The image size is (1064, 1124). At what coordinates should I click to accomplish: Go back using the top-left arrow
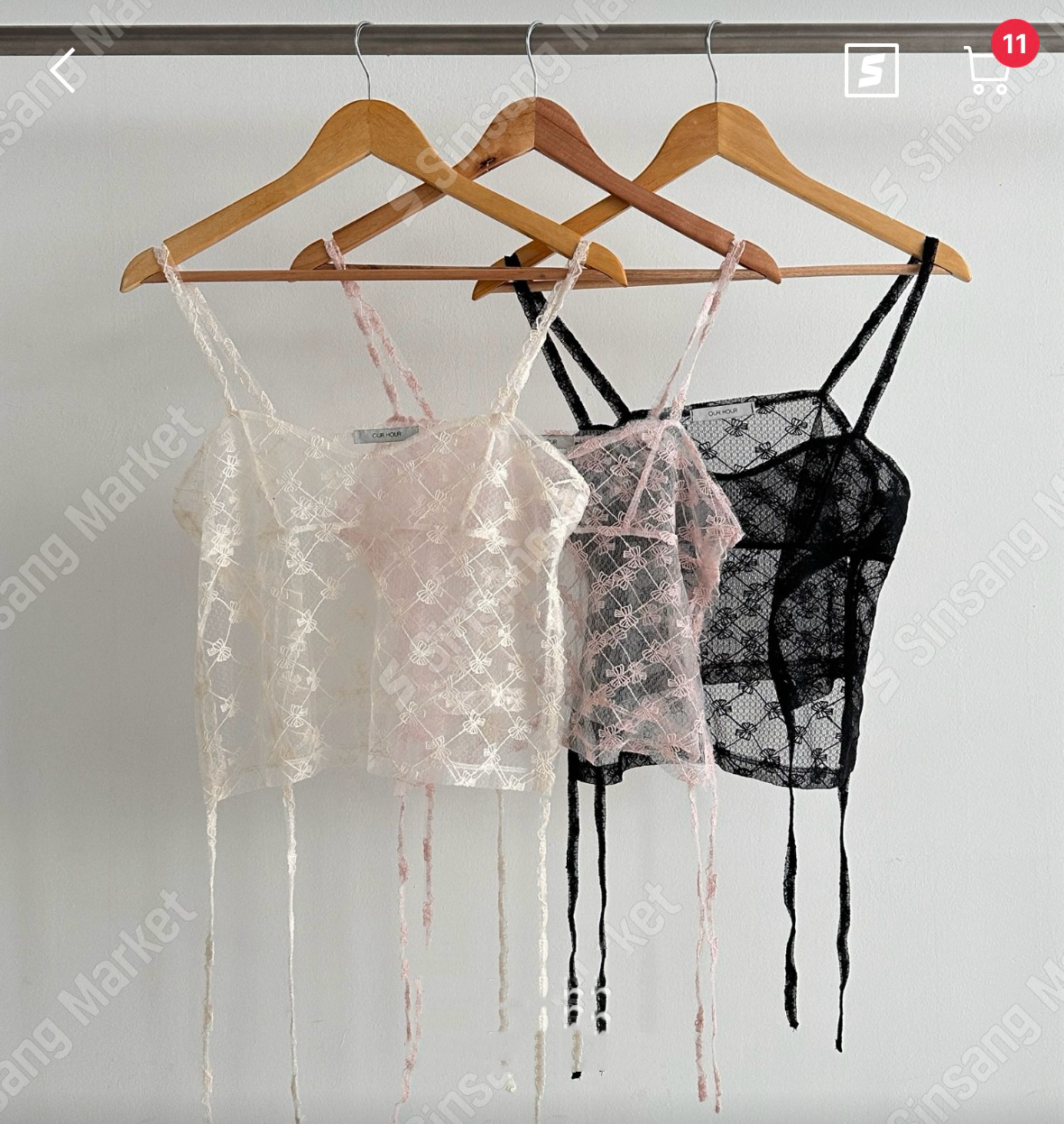[63, 70]
